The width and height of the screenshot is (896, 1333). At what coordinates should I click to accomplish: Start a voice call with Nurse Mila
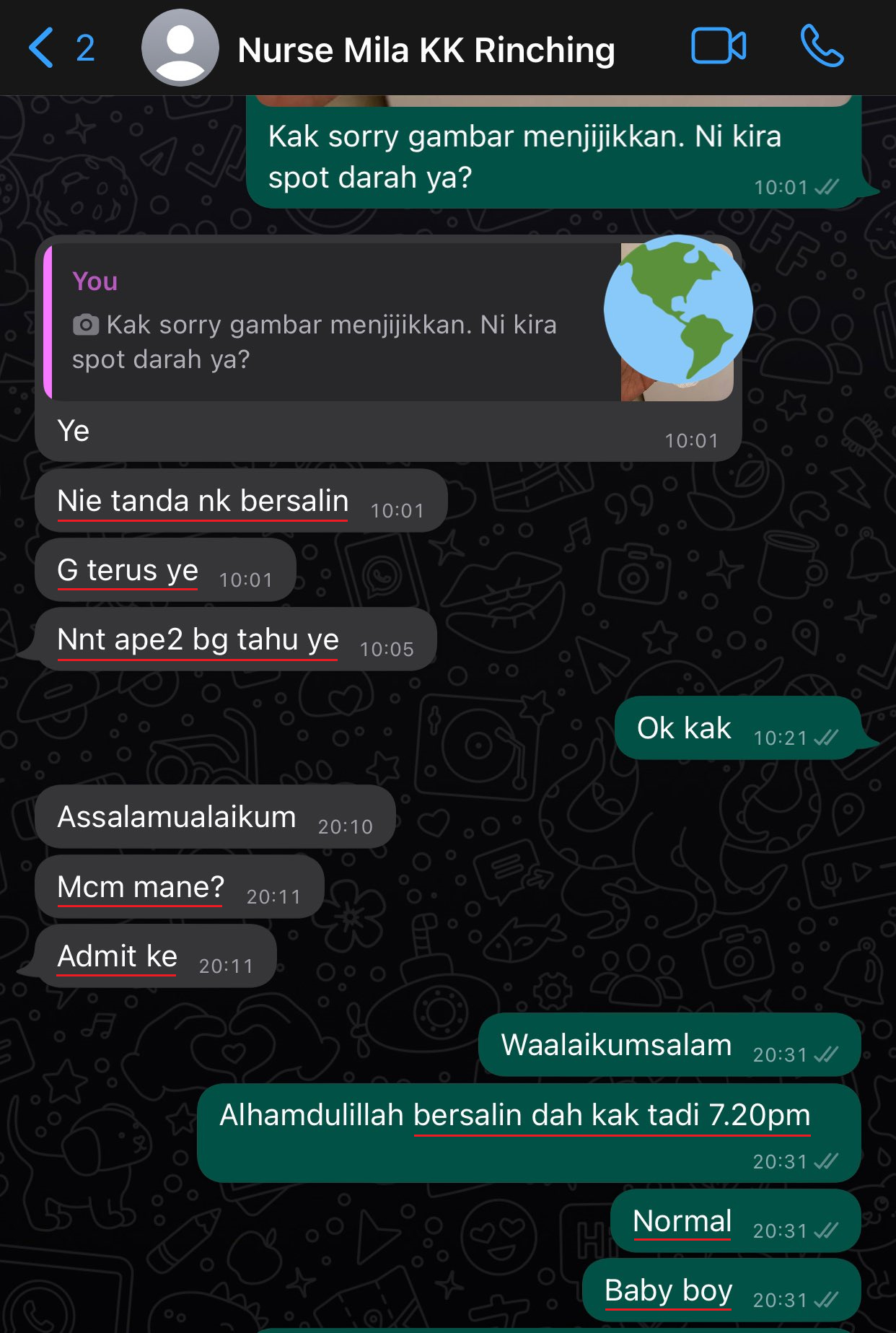point(822,47)
